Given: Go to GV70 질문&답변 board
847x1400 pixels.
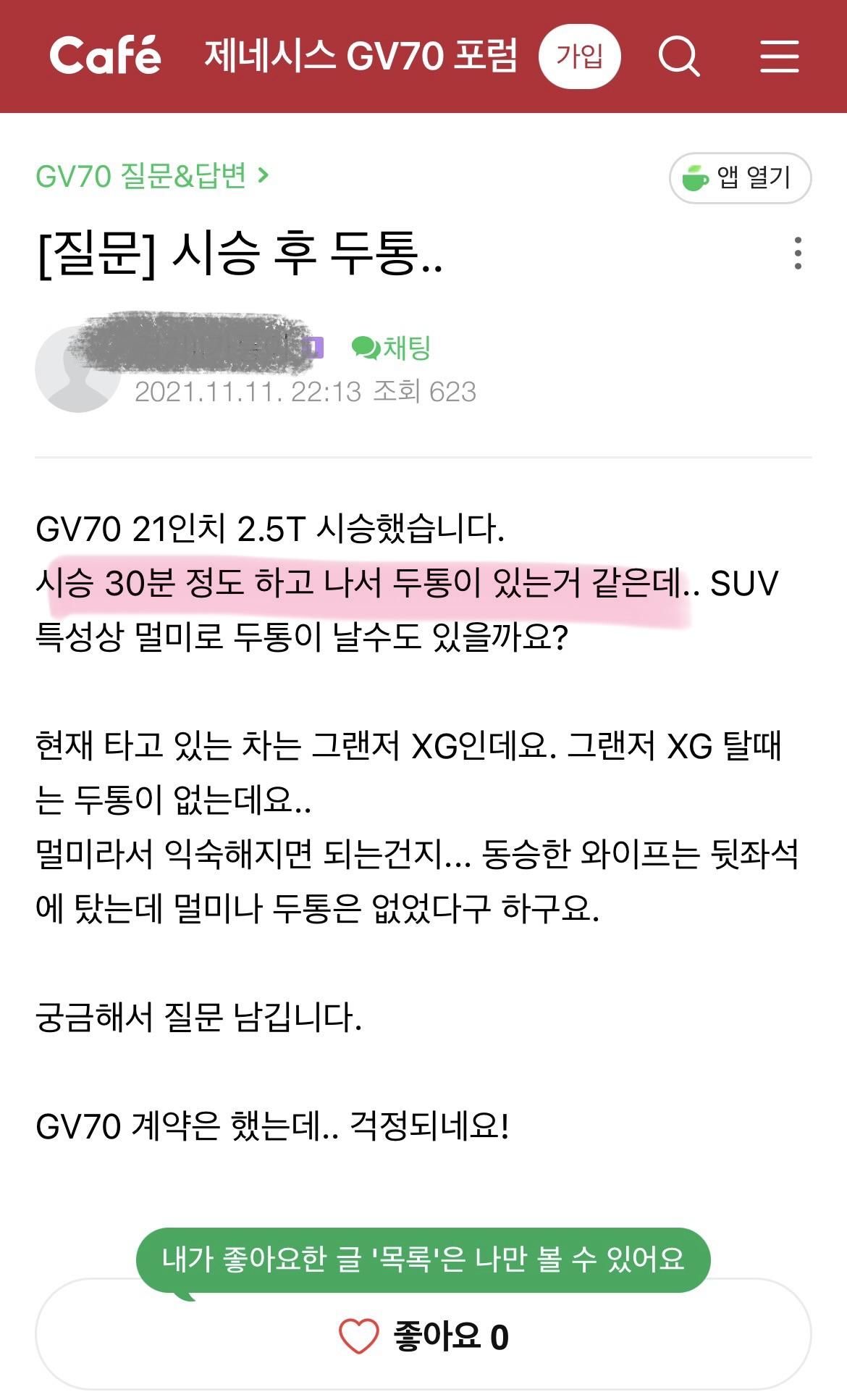Looking at the screenshot, I should [152, 176].
